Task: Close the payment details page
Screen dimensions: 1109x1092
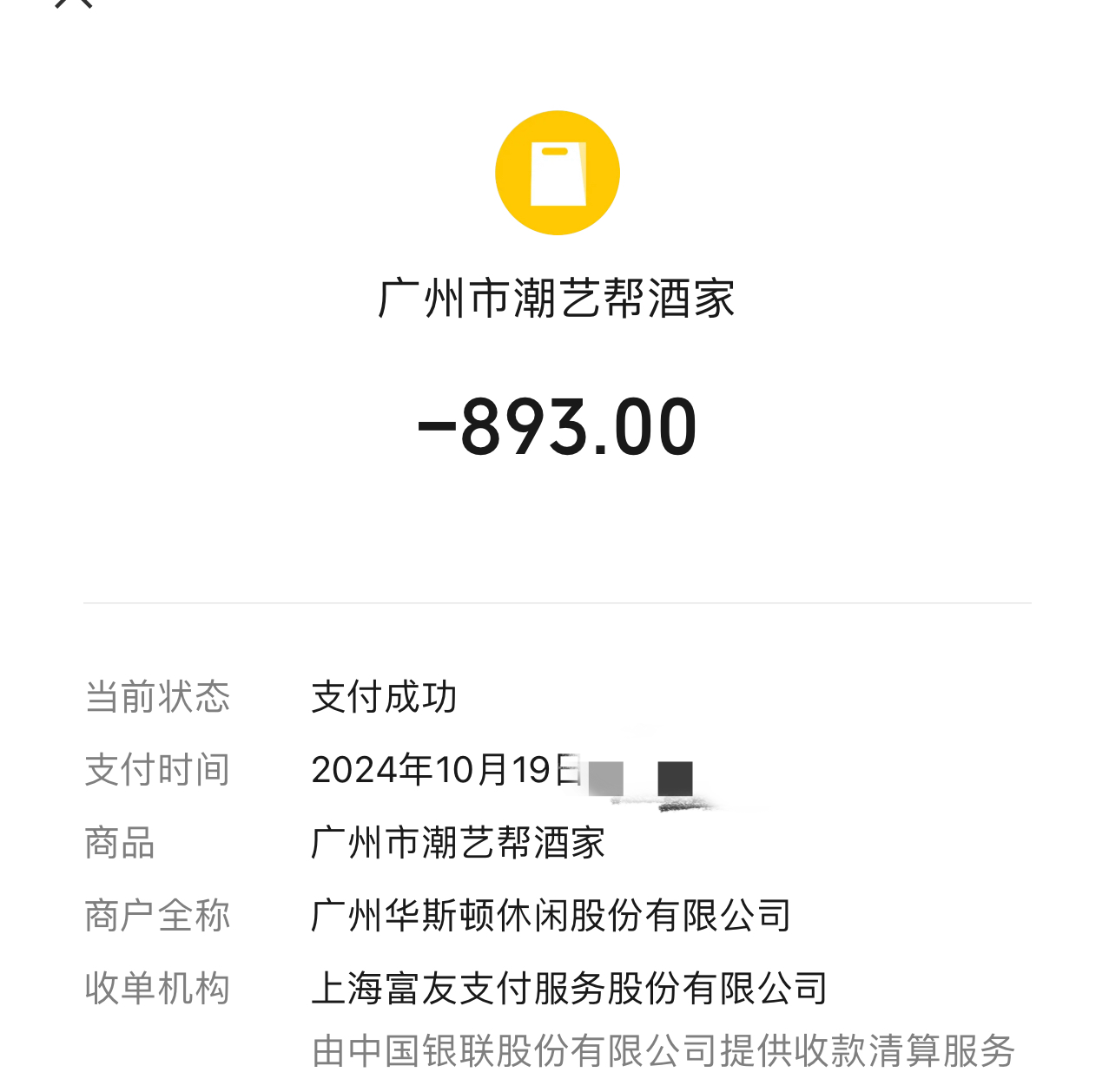Action: pyautogui.click(x=74, y=3)
